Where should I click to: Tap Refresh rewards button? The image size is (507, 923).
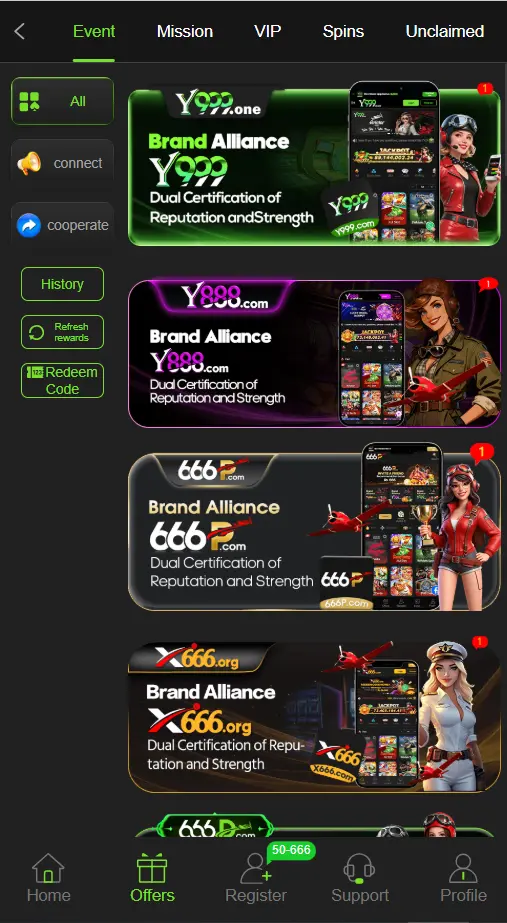click(62, 332)
